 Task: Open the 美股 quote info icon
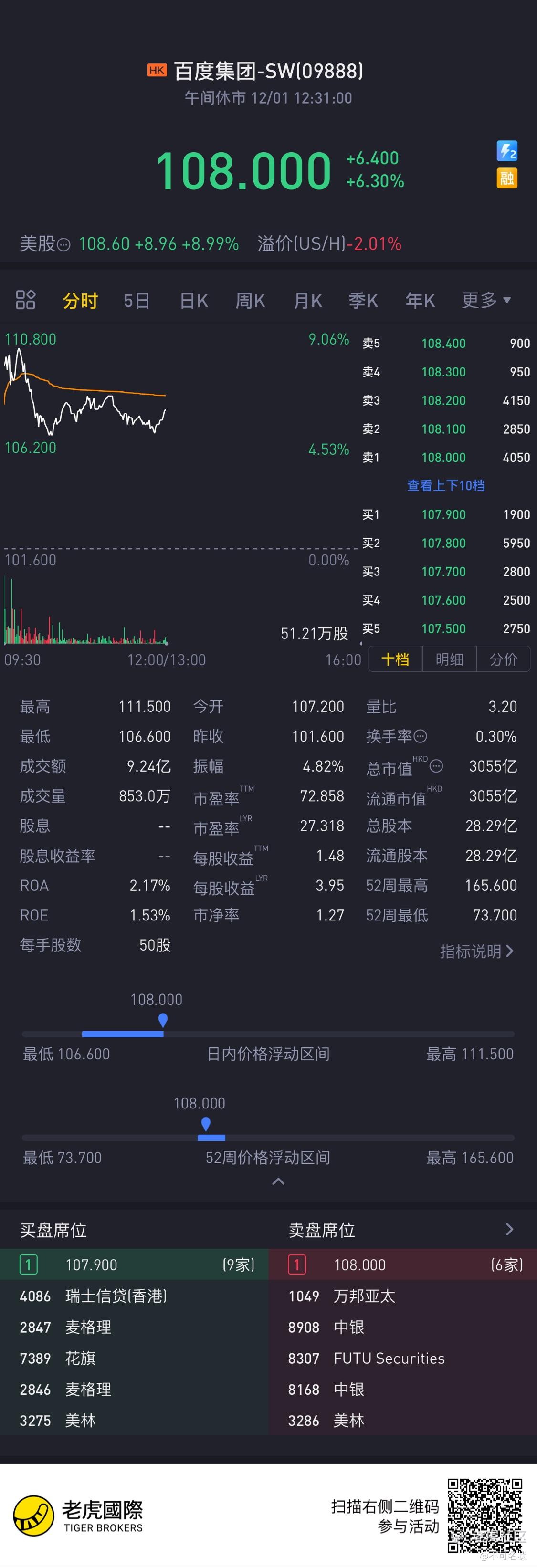[x=63, y=245]
